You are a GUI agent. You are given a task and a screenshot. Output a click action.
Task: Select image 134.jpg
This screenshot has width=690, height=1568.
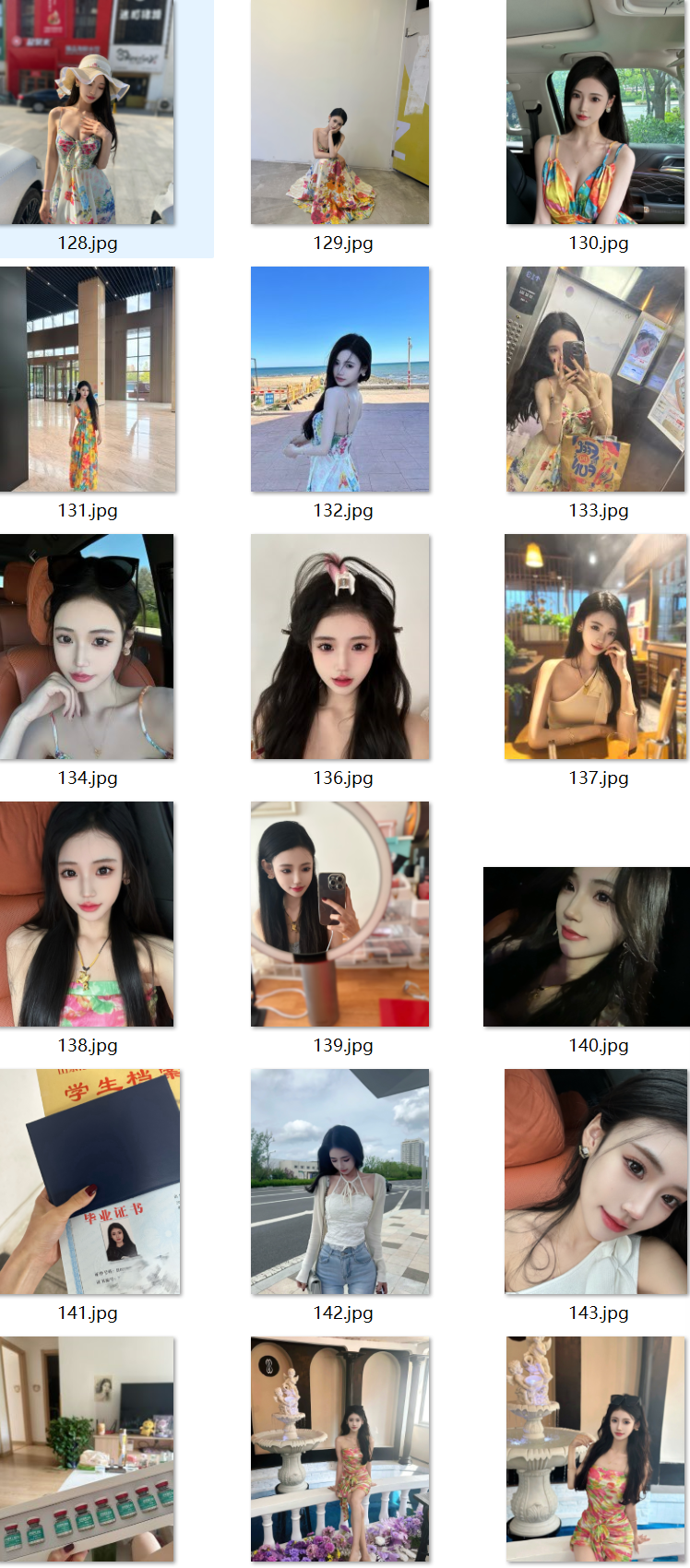point(87,647)
